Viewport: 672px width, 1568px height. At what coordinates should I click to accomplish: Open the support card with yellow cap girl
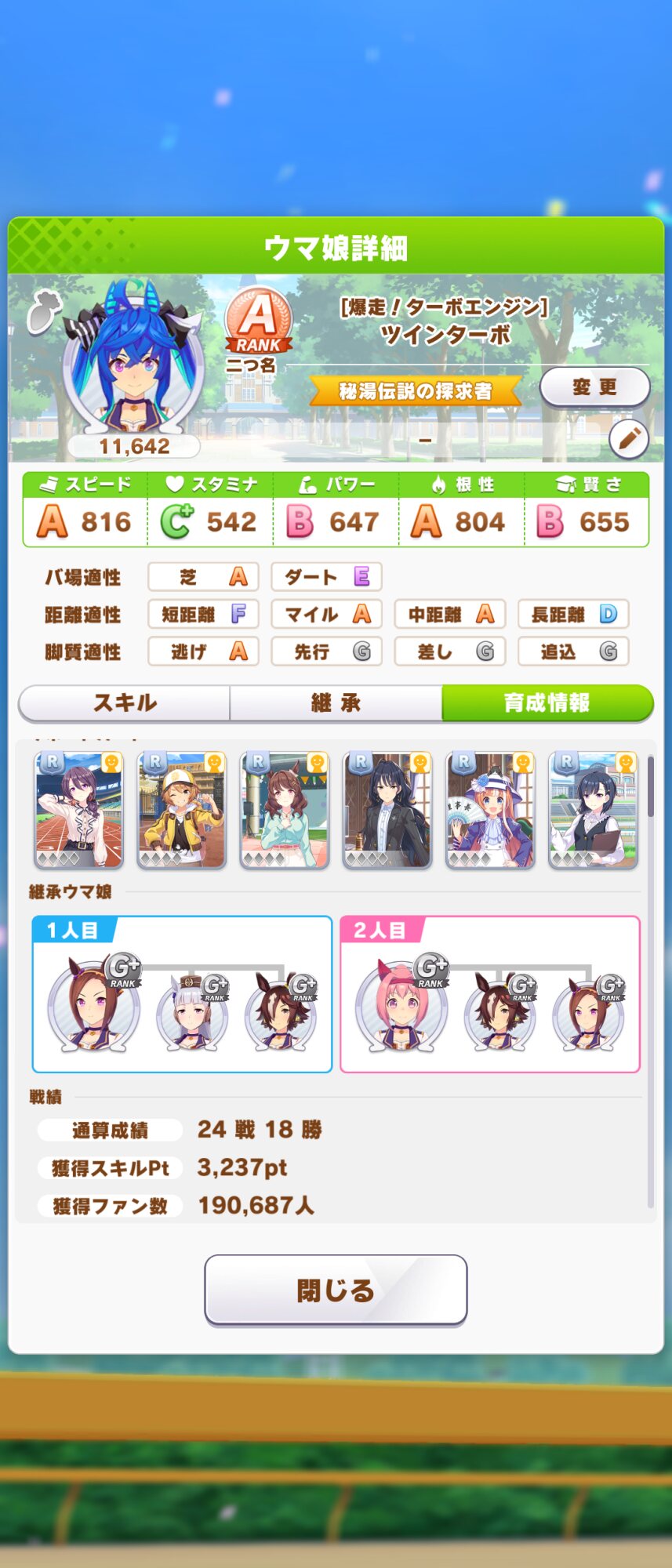point(181,810)
